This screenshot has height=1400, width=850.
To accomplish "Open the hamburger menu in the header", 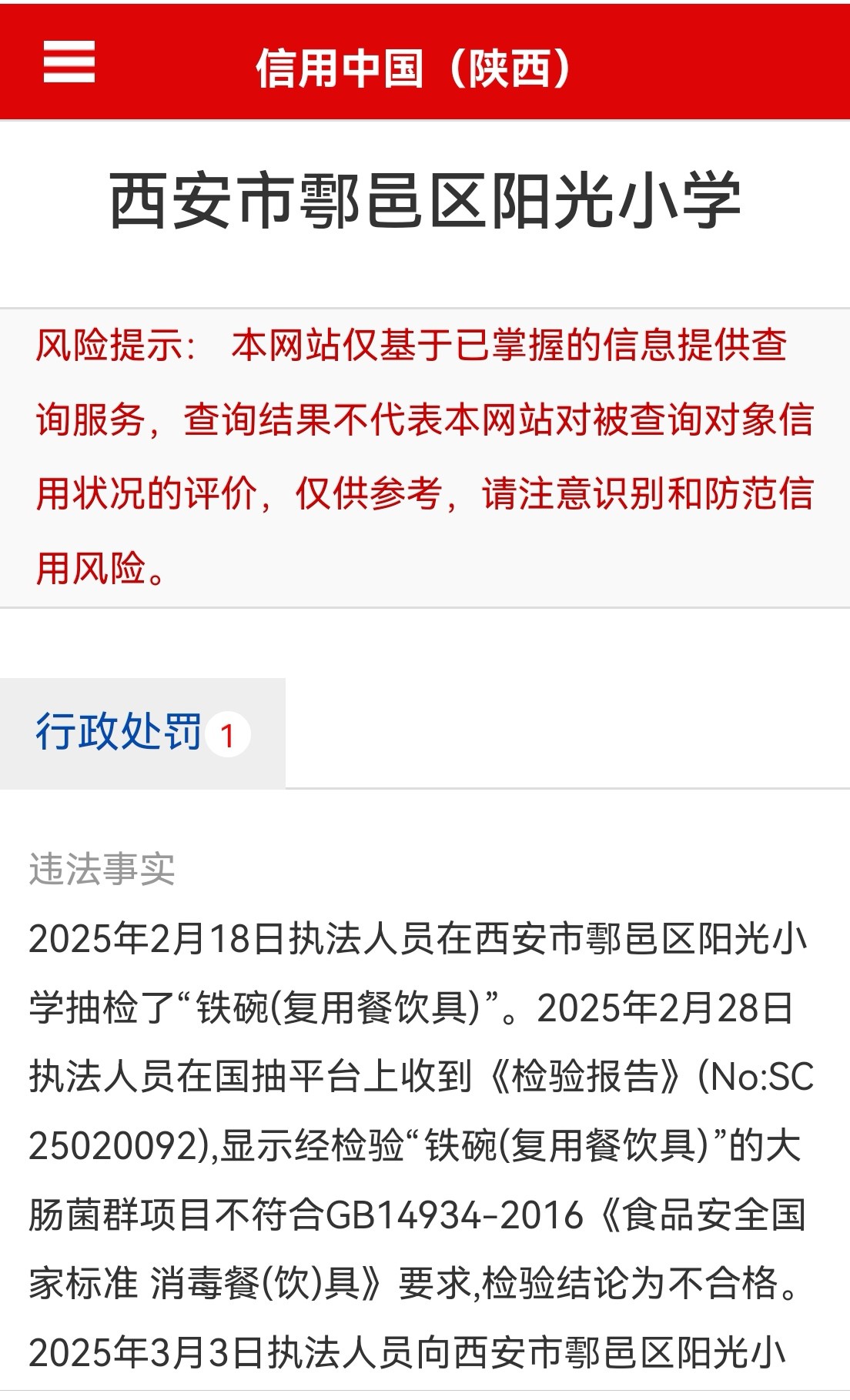I will coord(69,62).
